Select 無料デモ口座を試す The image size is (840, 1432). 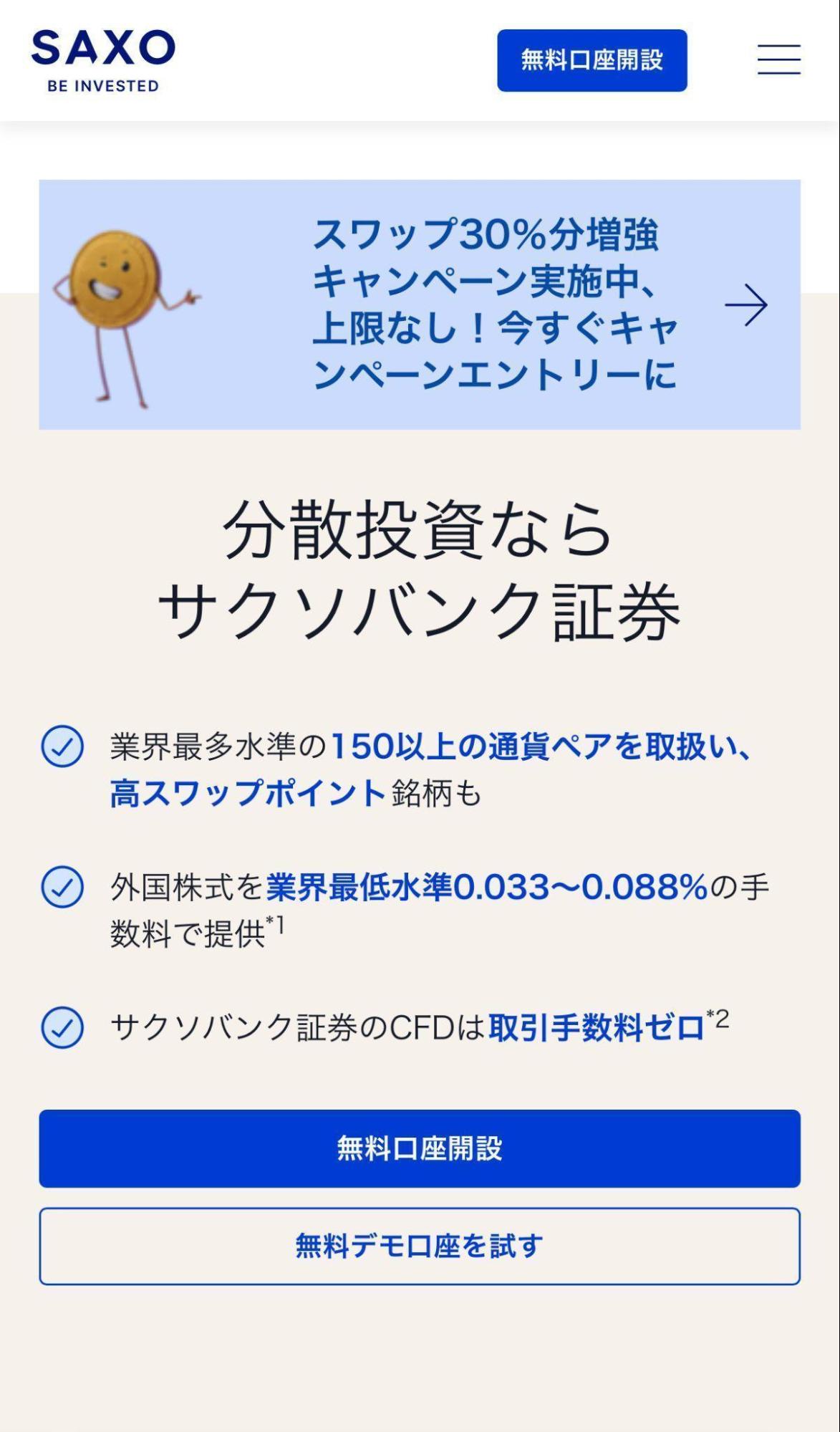click(x=420, y=1246)
